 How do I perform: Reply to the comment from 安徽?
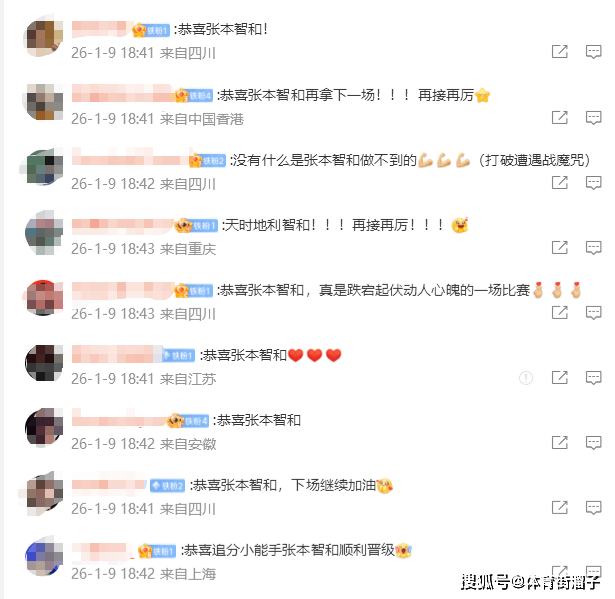point(592,443)
